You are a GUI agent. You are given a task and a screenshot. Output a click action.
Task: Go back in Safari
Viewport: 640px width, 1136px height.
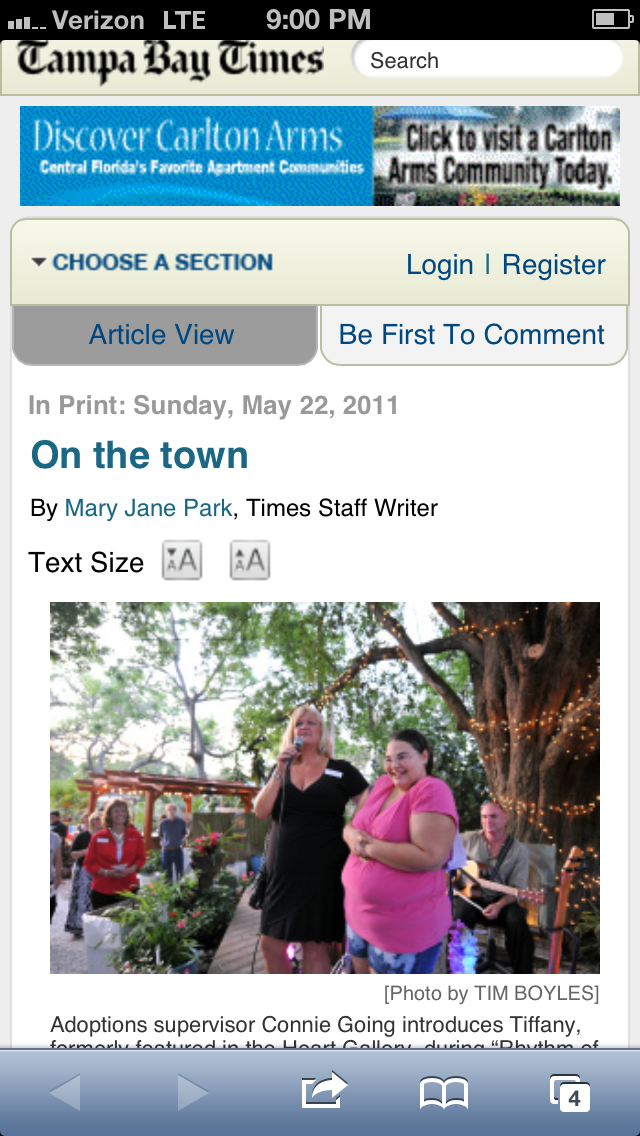pyautogui.click(x=65, y=1092)
